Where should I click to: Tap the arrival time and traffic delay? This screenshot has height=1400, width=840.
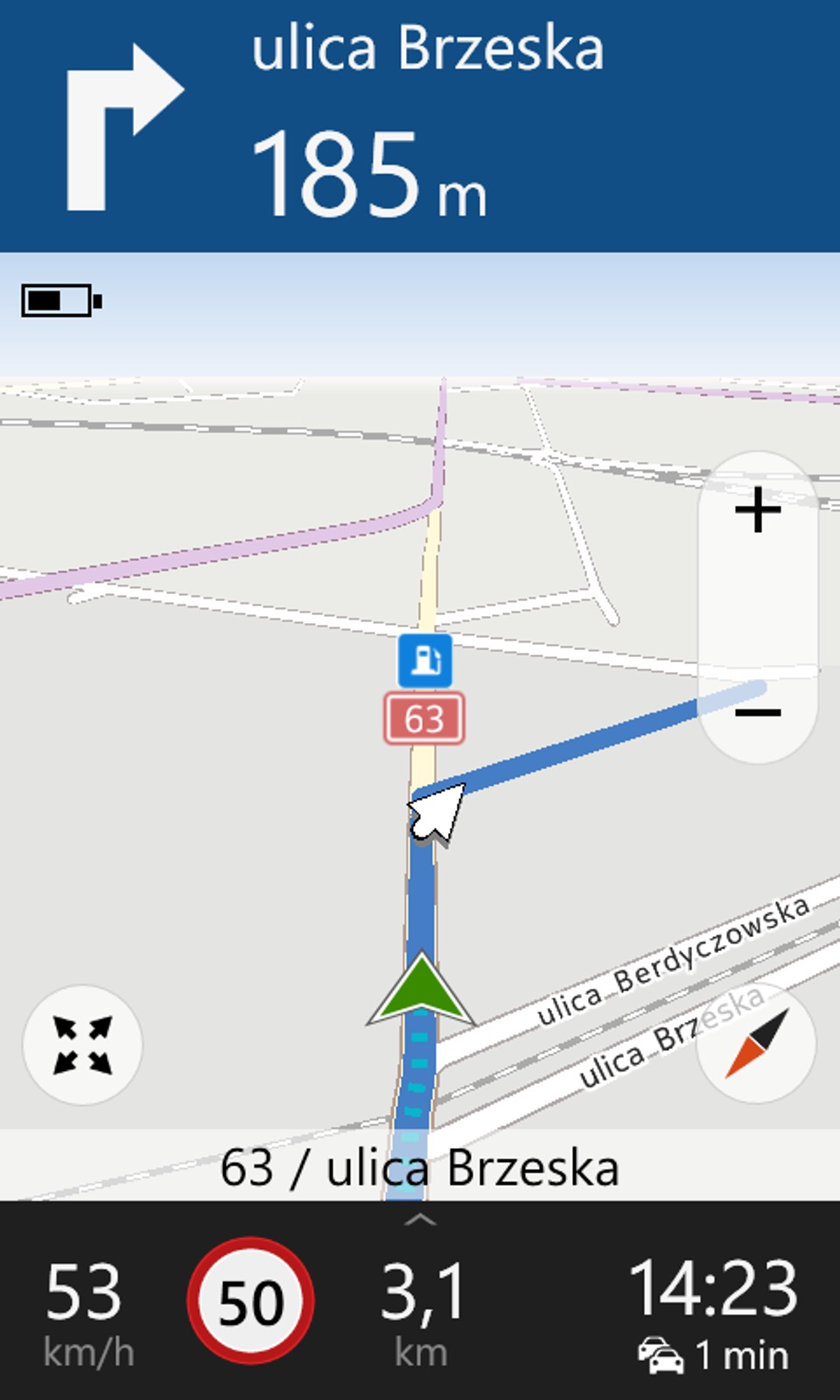pos(713,1310)
